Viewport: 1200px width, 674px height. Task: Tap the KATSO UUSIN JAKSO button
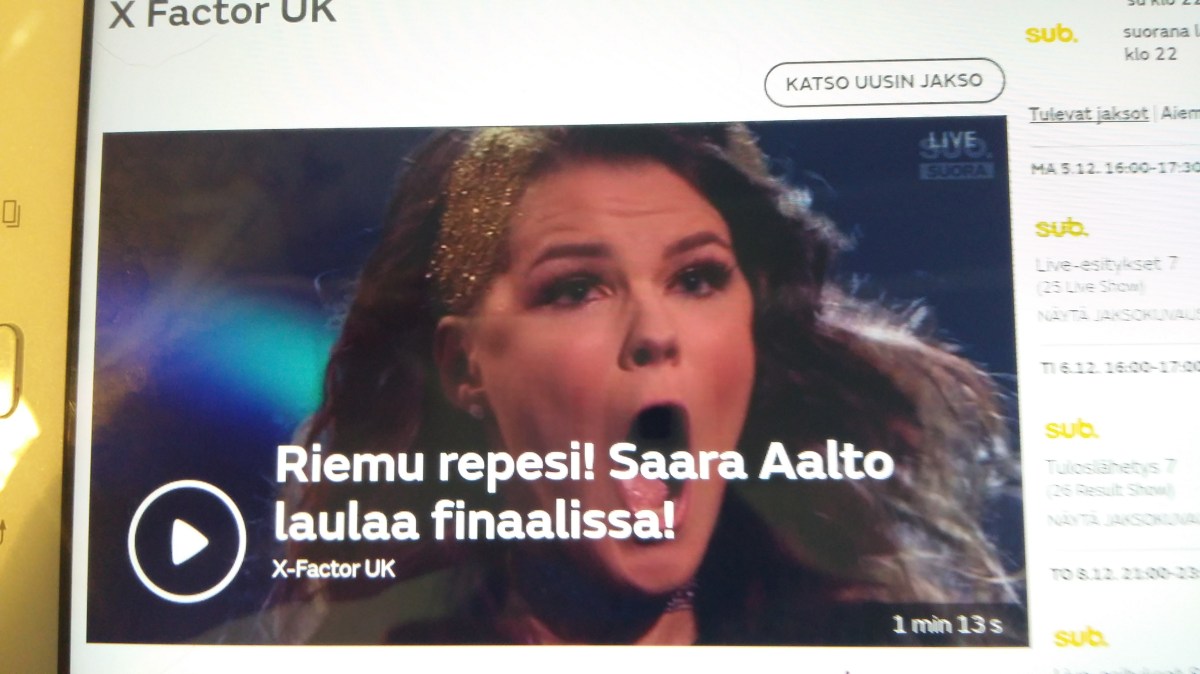pyautogui.click(x=884, y=82)
